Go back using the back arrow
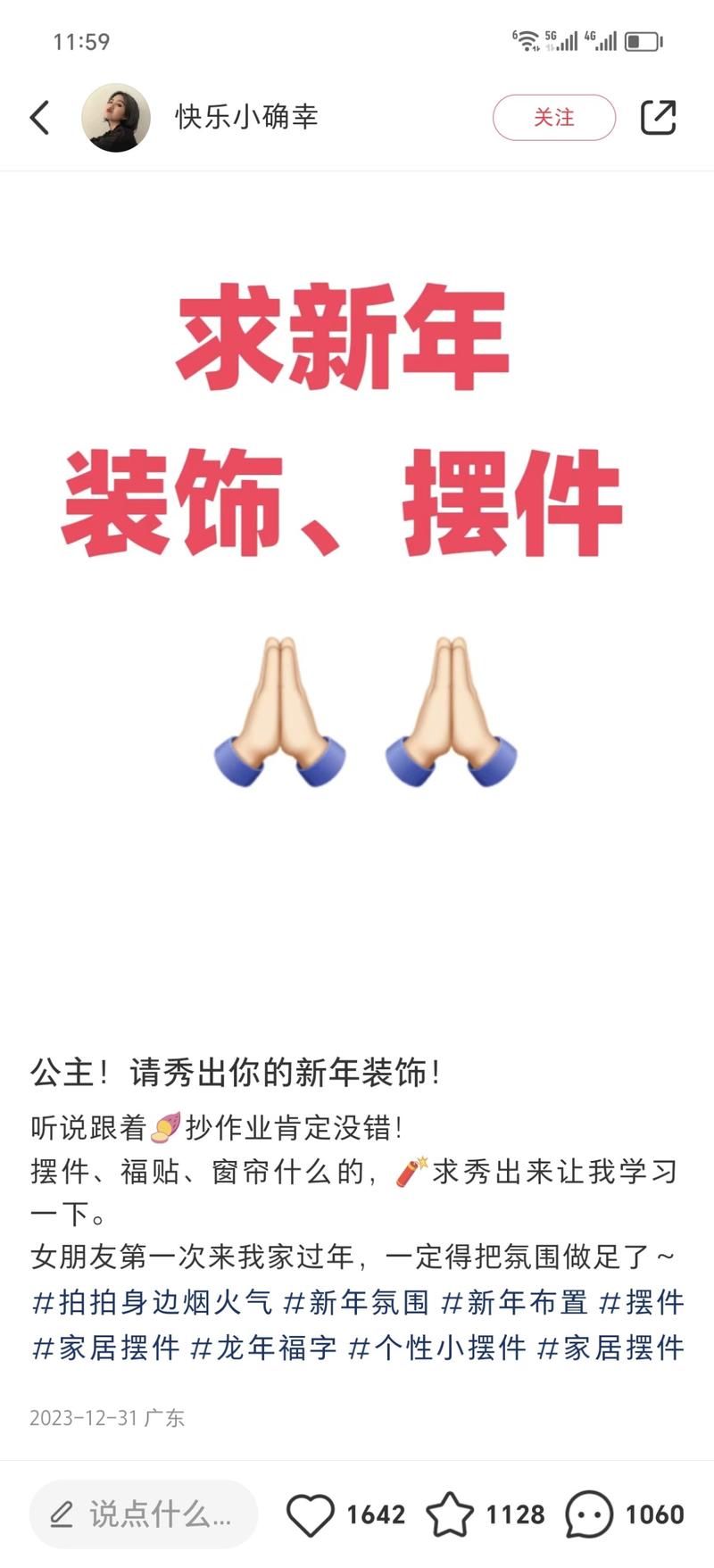The image size is (714, 1568). (40, 118)
